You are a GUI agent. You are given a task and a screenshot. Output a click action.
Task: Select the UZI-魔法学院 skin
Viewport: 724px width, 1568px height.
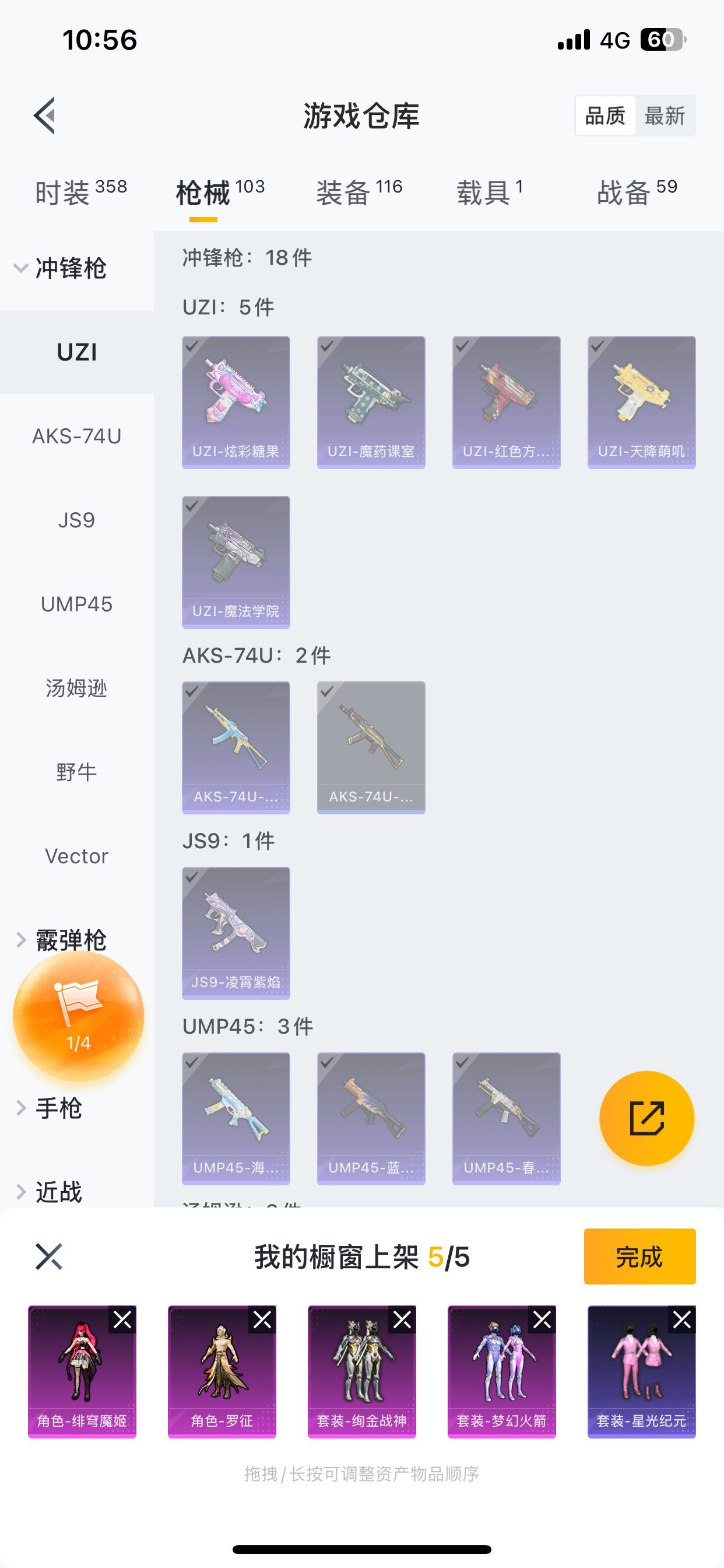(x=236, y=562)
